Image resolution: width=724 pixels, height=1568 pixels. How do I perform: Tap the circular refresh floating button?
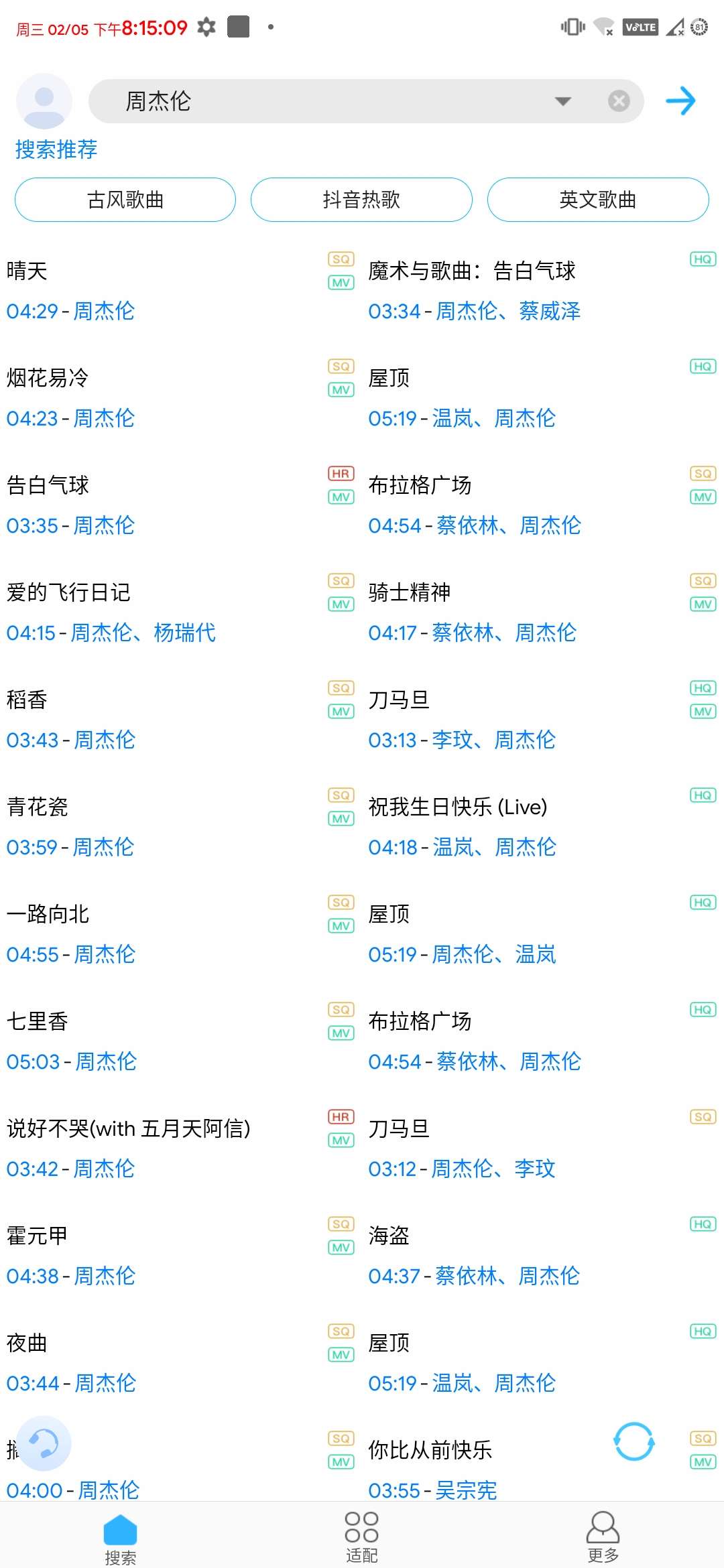coord(634,1441)
